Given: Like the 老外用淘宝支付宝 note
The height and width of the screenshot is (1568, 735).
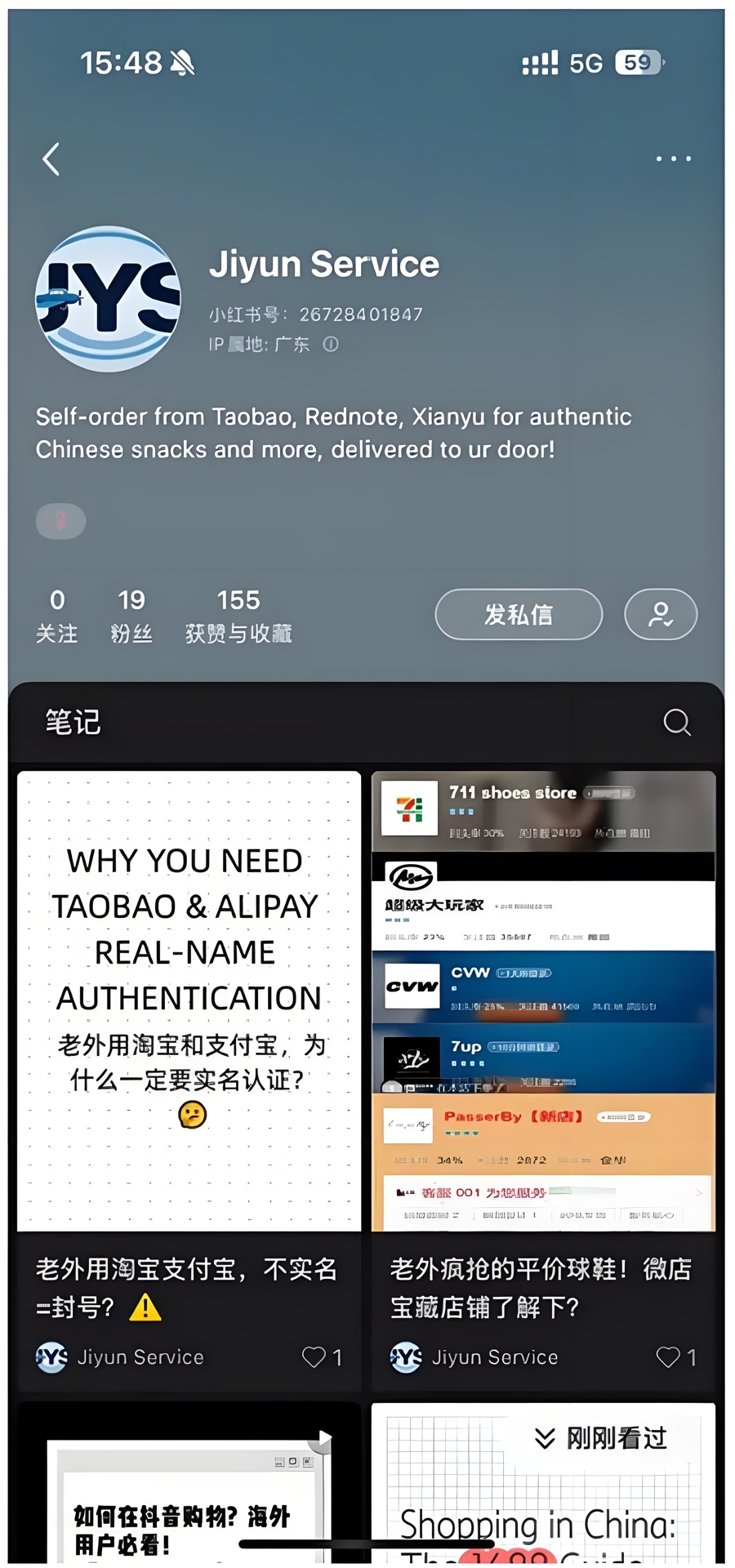Looking at the screenshot, I should 314,1357.
